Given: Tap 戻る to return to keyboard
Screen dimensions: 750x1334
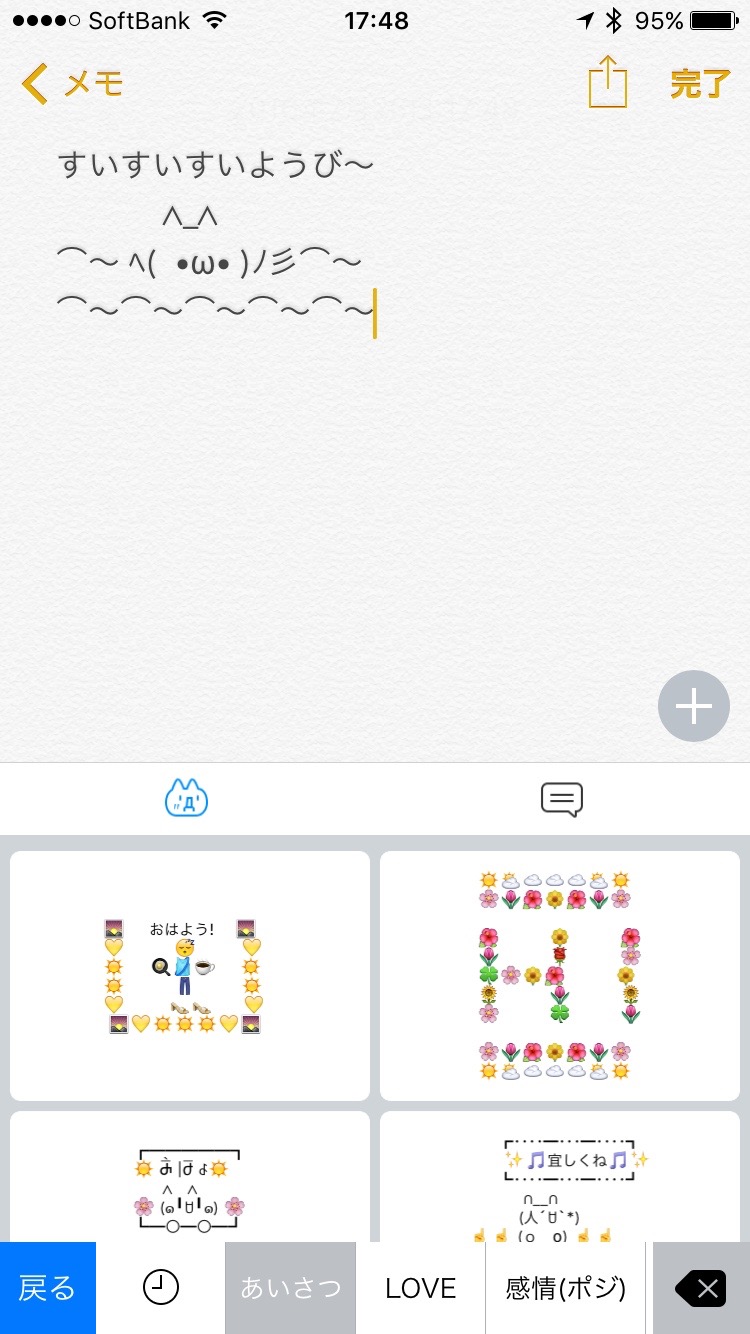Looking at the screenshot, I should point(47,1288).
